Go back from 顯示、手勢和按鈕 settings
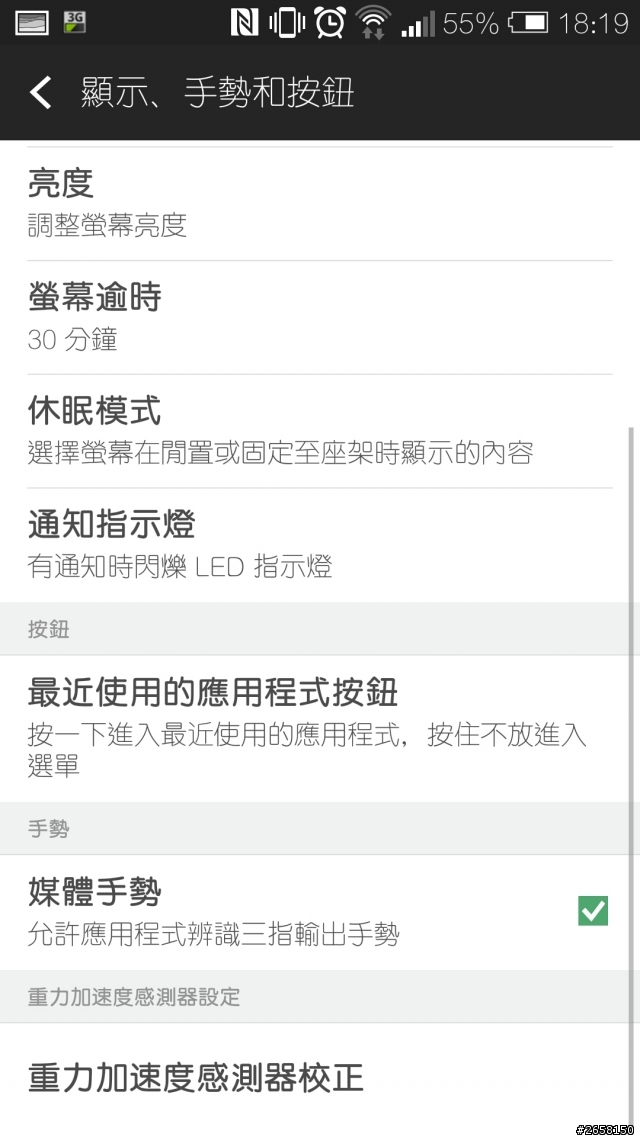 pos(41,93)
